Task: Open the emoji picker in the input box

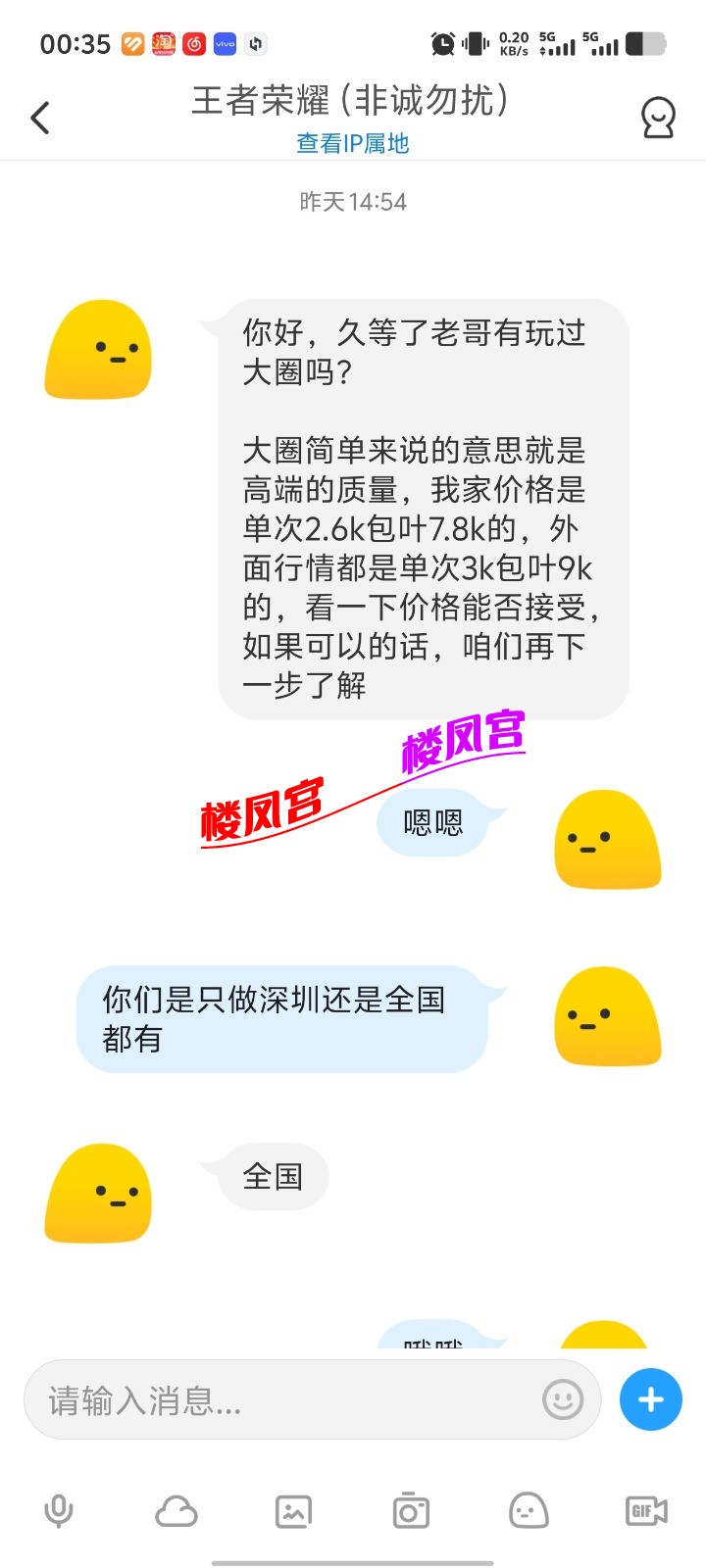Action: 563,1399
